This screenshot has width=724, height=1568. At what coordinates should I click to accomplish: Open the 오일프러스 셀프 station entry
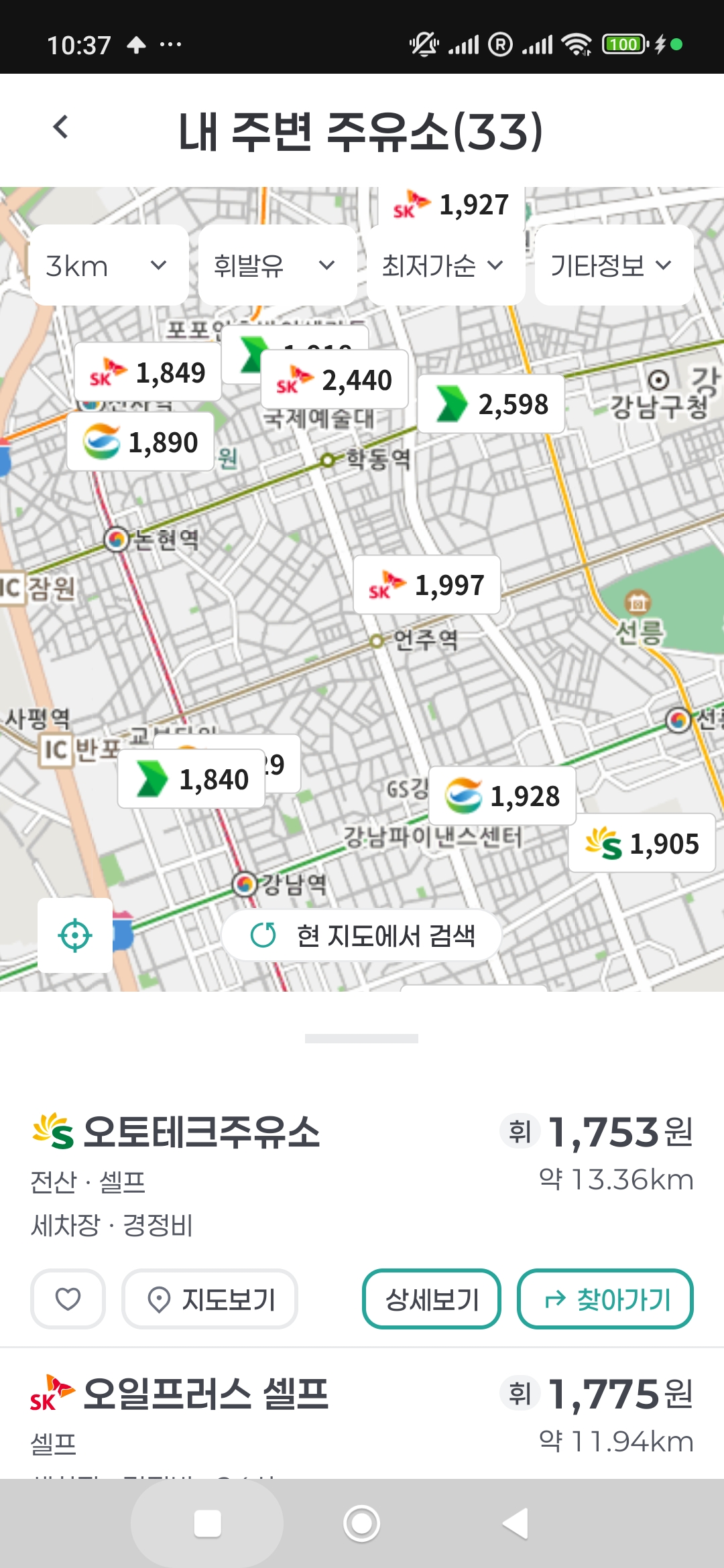click(x=206, y=1394)
